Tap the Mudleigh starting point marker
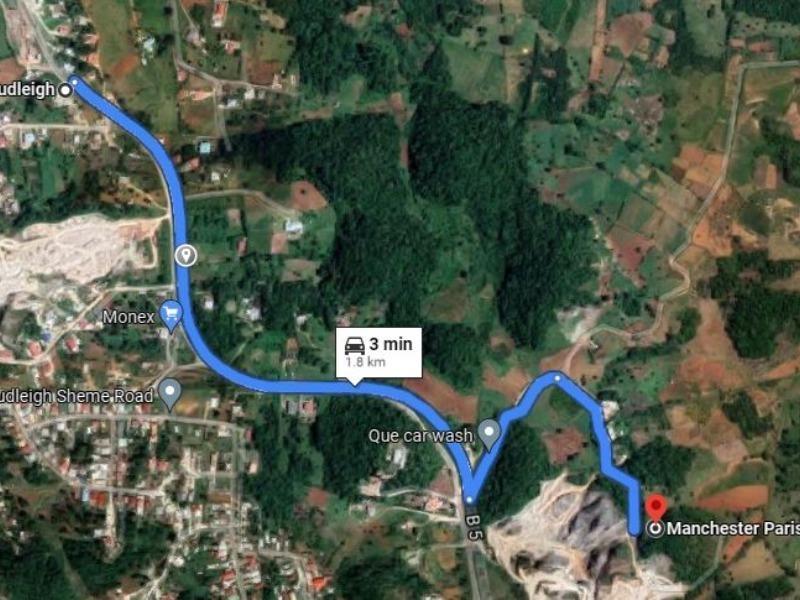 (66, 89)
